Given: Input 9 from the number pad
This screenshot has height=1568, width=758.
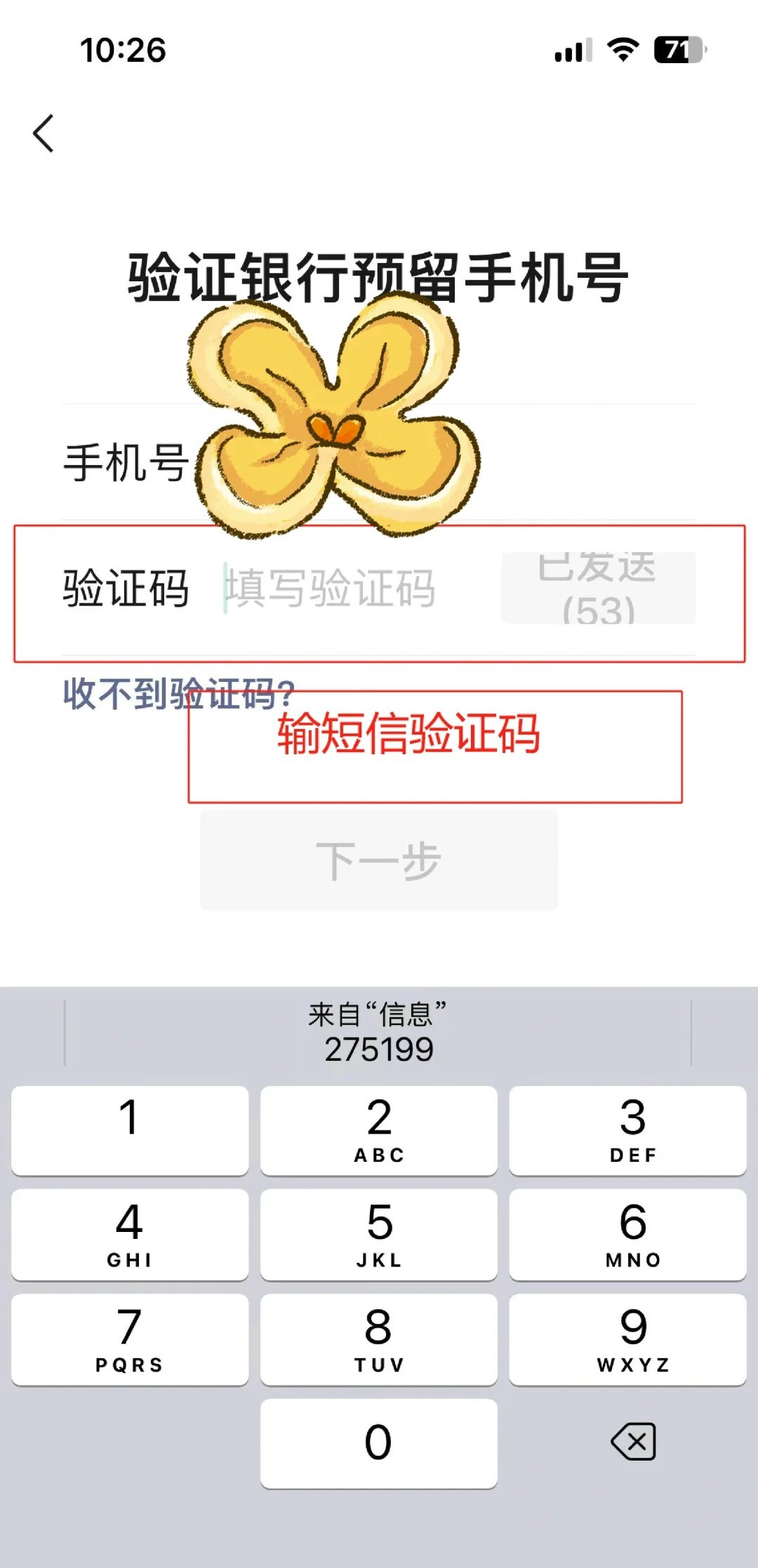Looking at the screenshot, I should tap(627, 1339).
